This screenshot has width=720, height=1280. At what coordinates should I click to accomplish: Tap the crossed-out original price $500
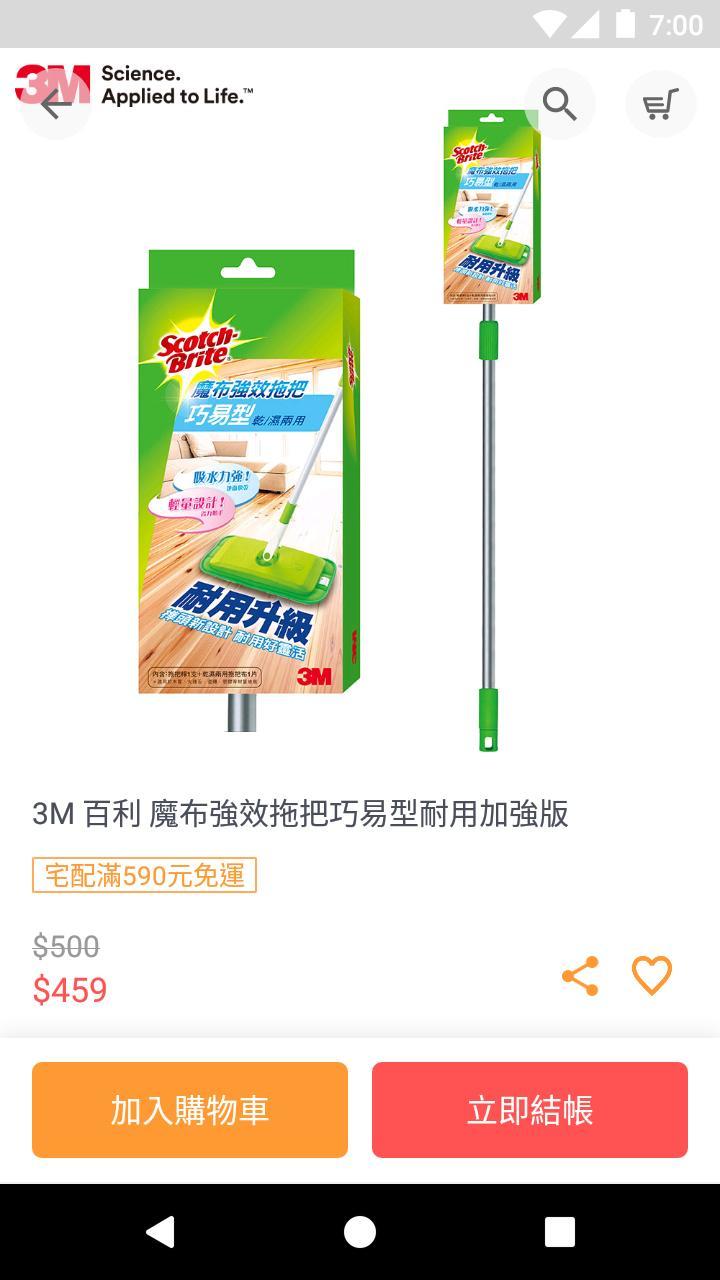(64, 946)
